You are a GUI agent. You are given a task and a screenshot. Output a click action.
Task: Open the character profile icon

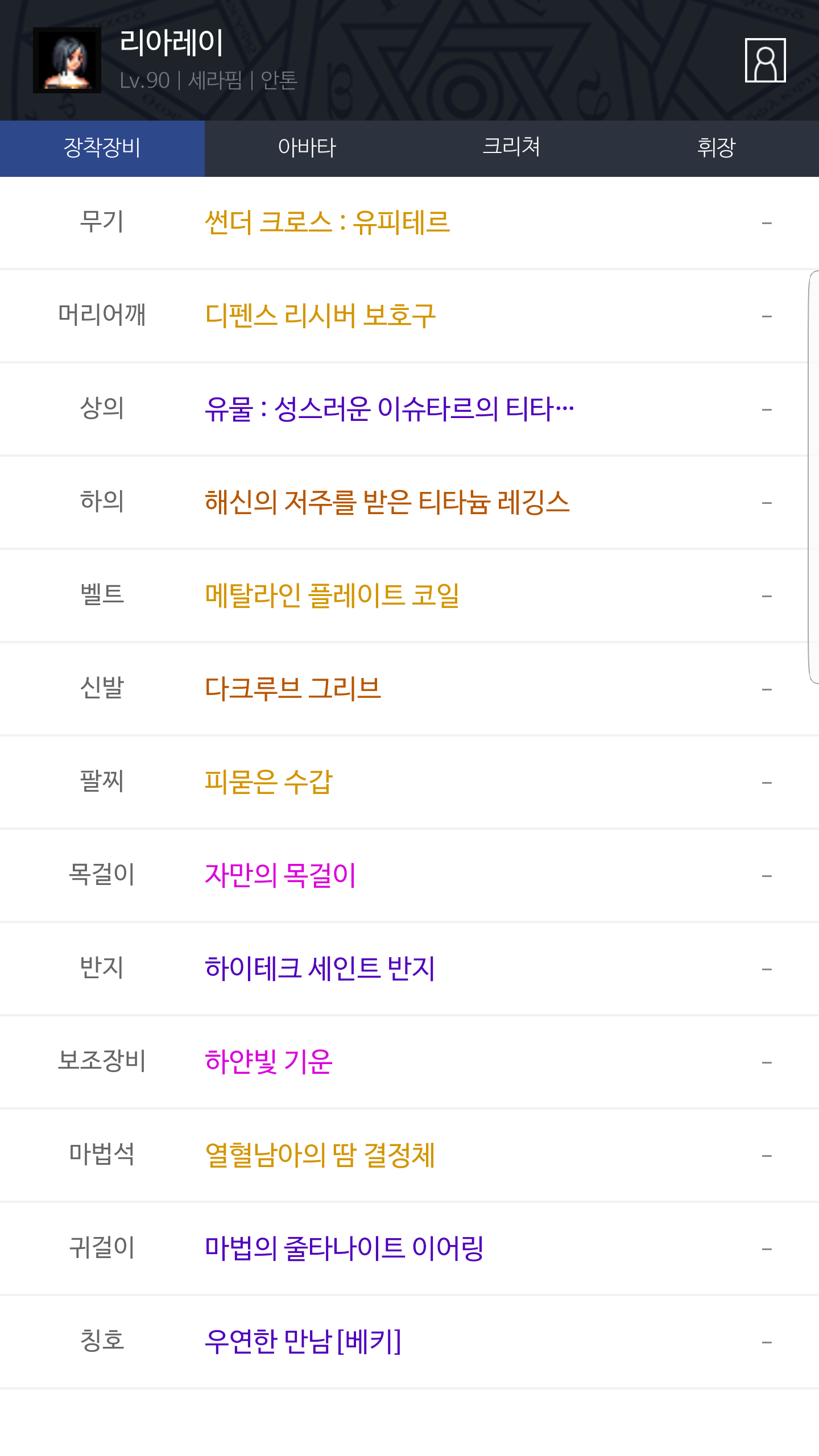(x=765, y=60)
